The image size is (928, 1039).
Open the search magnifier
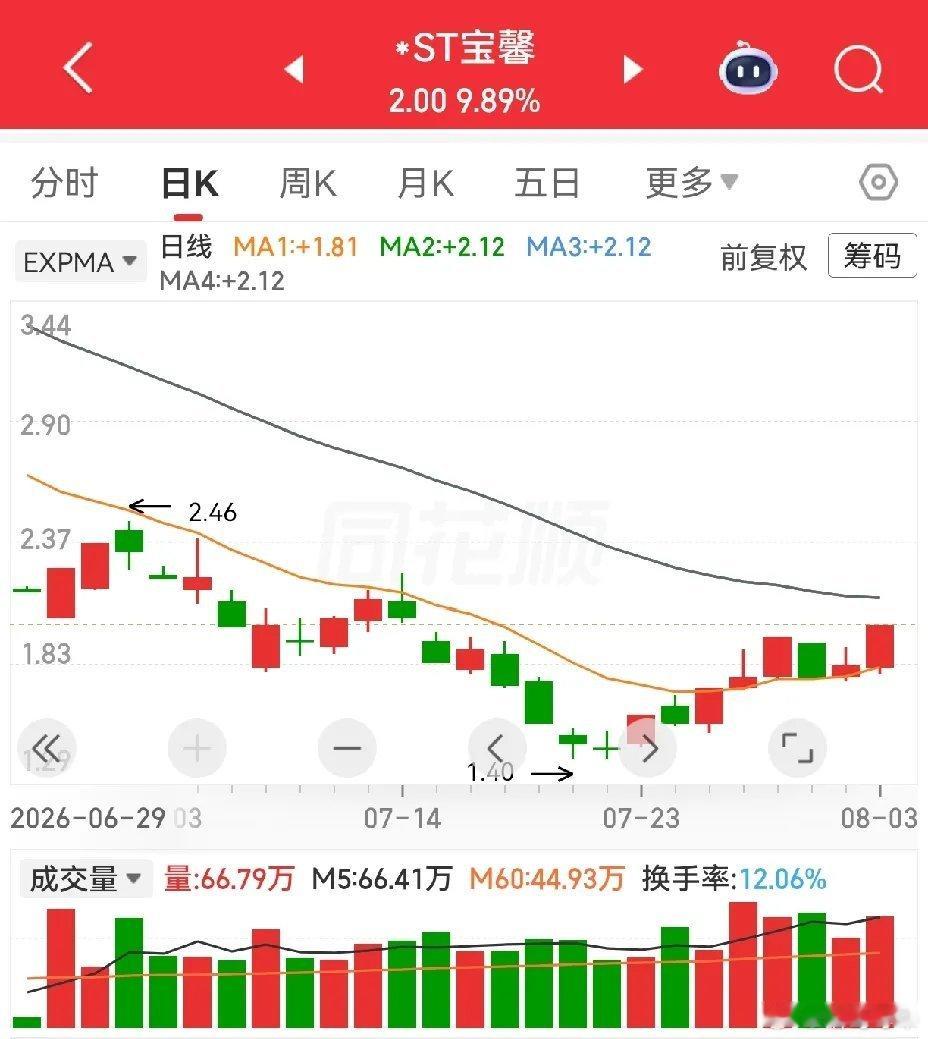click(x=858, y=69)
